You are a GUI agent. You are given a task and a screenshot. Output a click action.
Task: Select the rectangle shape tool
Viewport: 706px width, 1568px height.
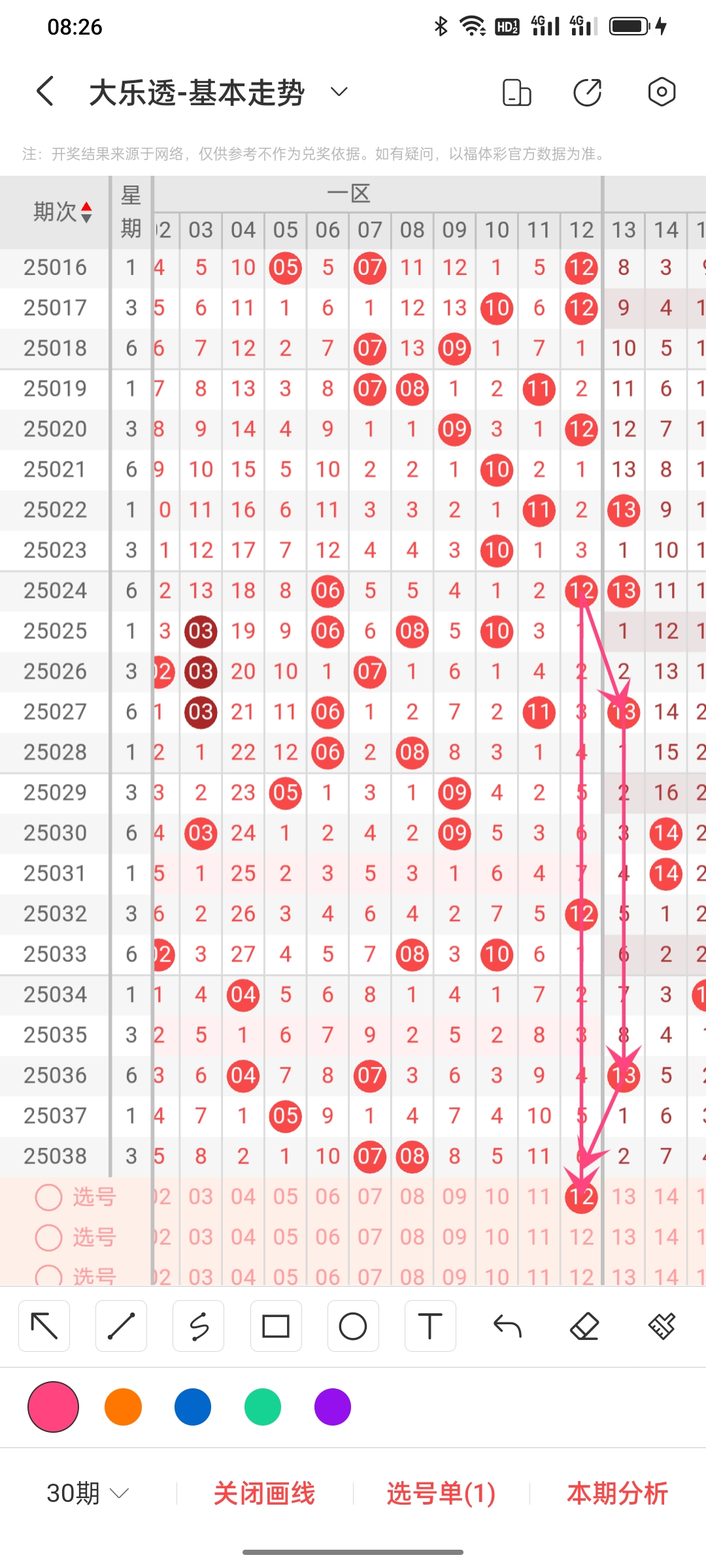[x=276, y=1326]
